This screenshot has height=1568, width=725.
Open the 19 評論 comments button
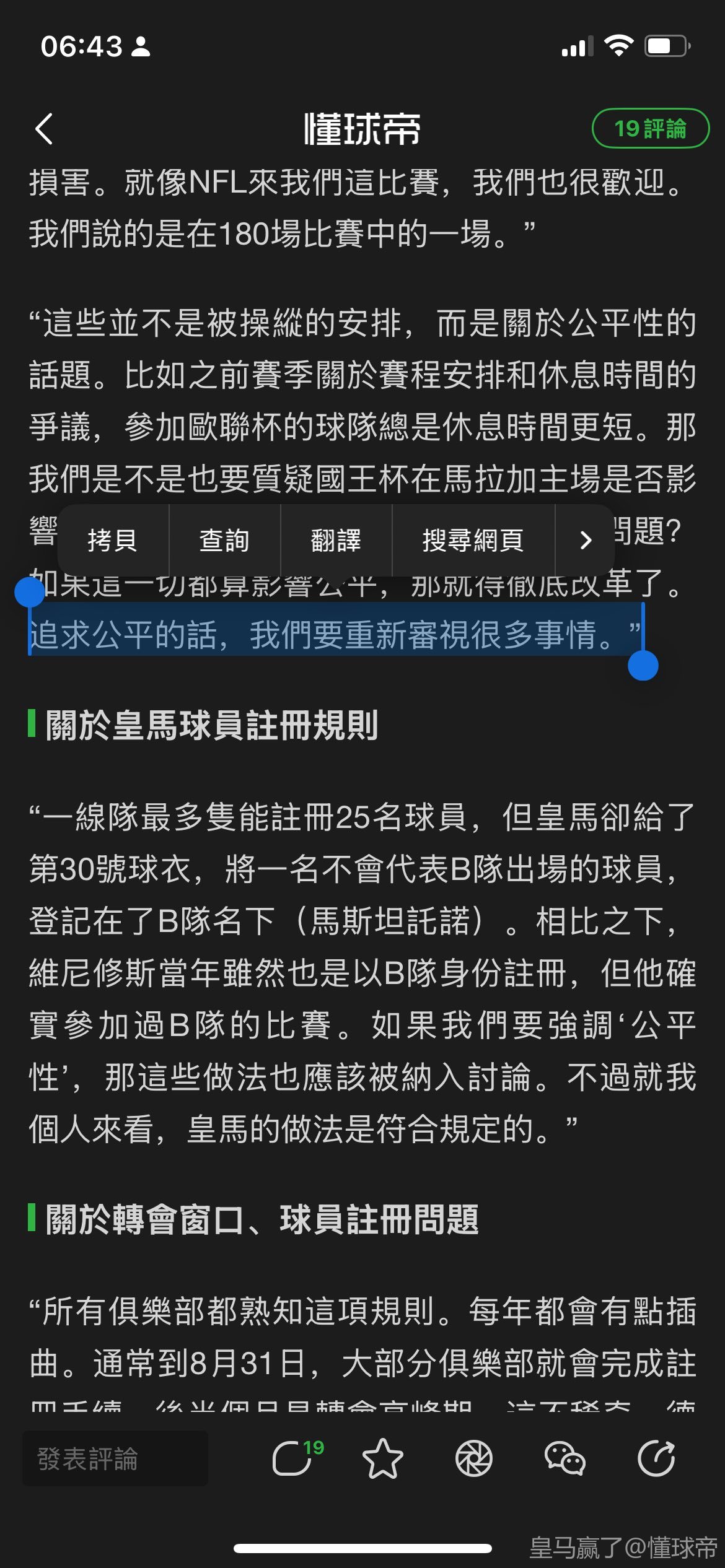(650, 128)
